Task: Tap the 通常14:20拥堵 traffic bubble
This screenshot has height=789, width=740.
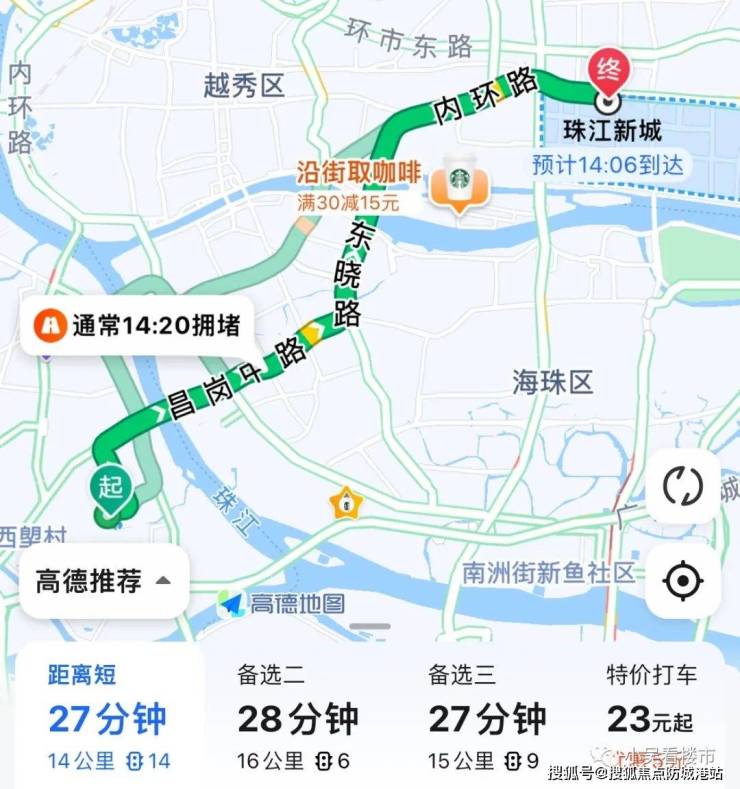Action: tap(138, 325)
